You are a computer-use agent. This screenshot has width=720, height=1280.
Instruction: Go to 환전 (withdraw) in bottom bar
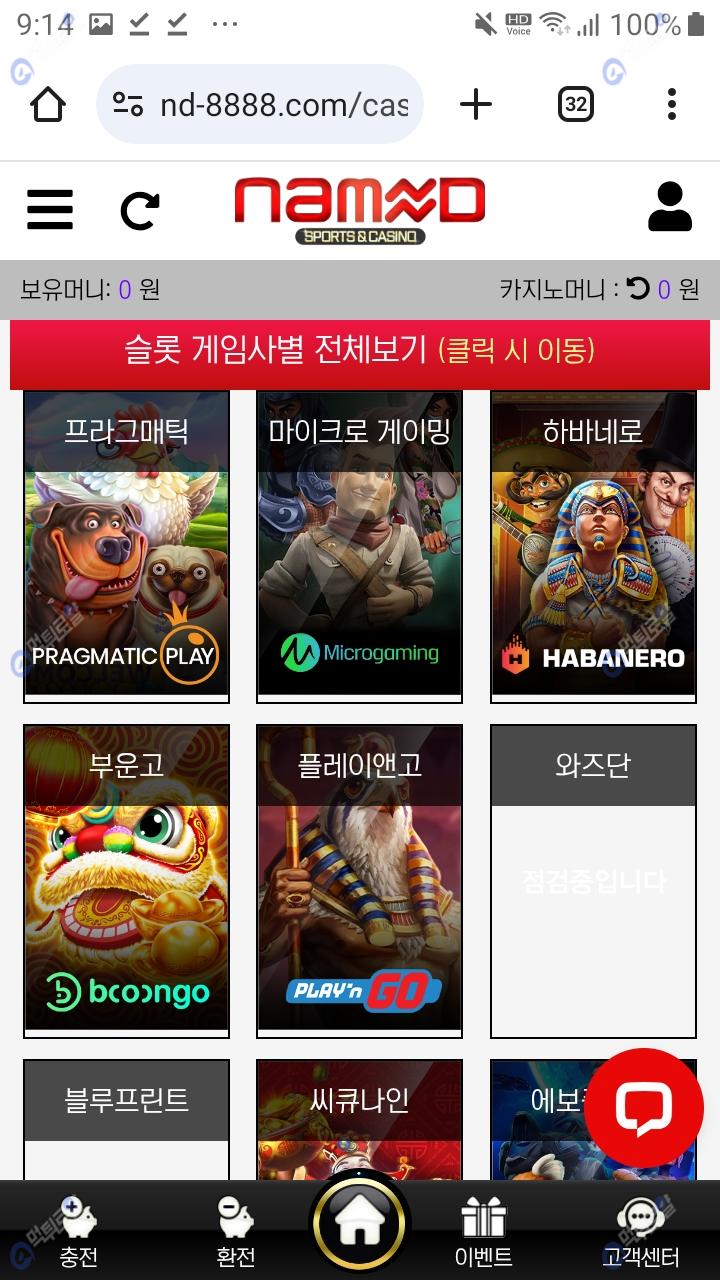236,1232
